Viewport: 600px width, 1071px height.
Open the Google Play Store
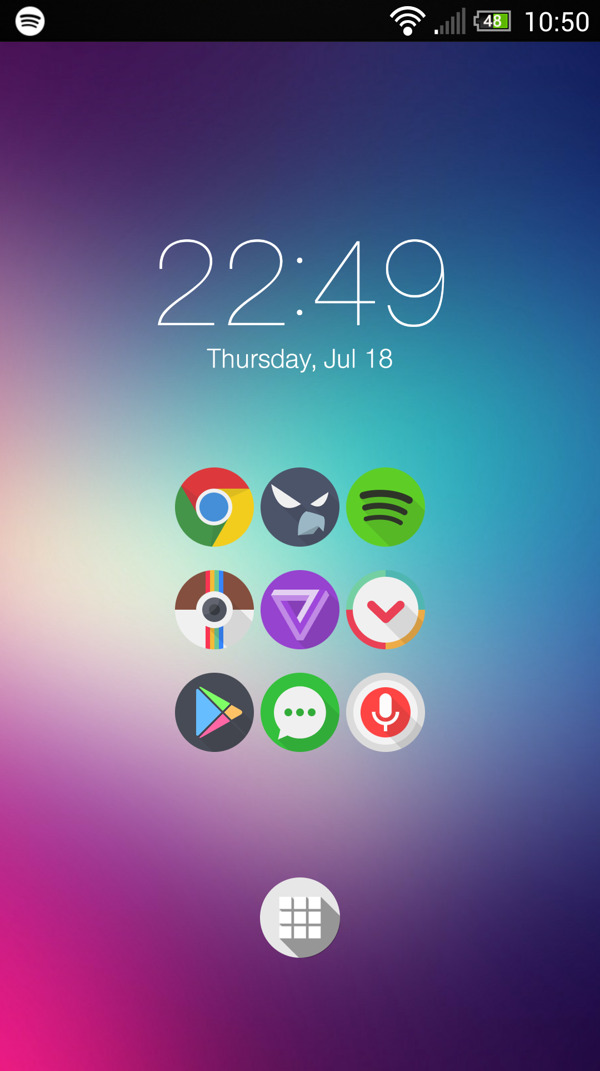pos(214,712)
